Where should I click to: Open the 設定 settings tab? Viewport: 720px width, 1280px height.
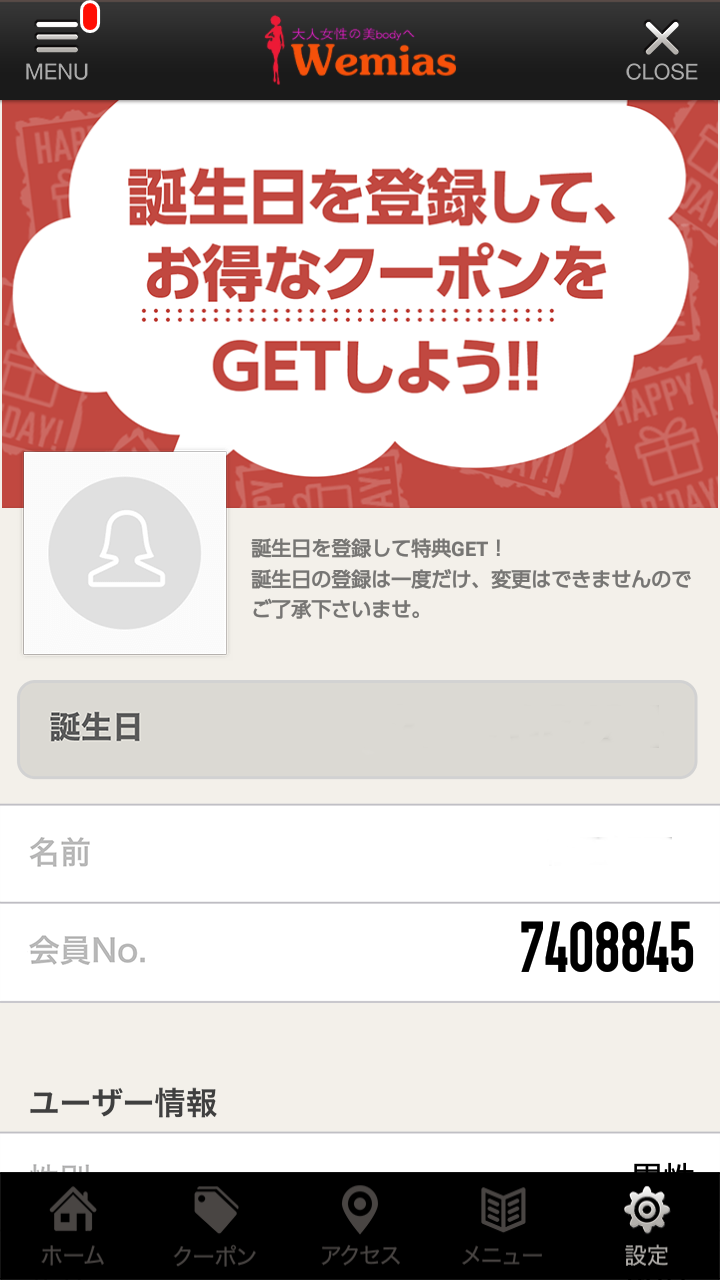tap(647, 1226)
